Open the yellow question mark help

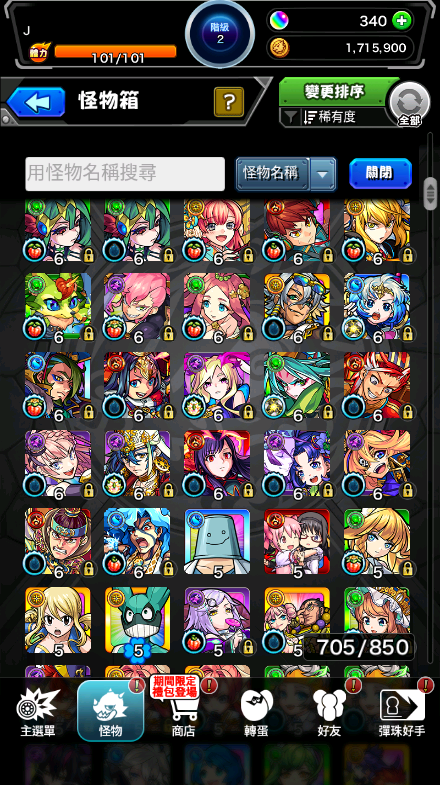coord(229,102)
